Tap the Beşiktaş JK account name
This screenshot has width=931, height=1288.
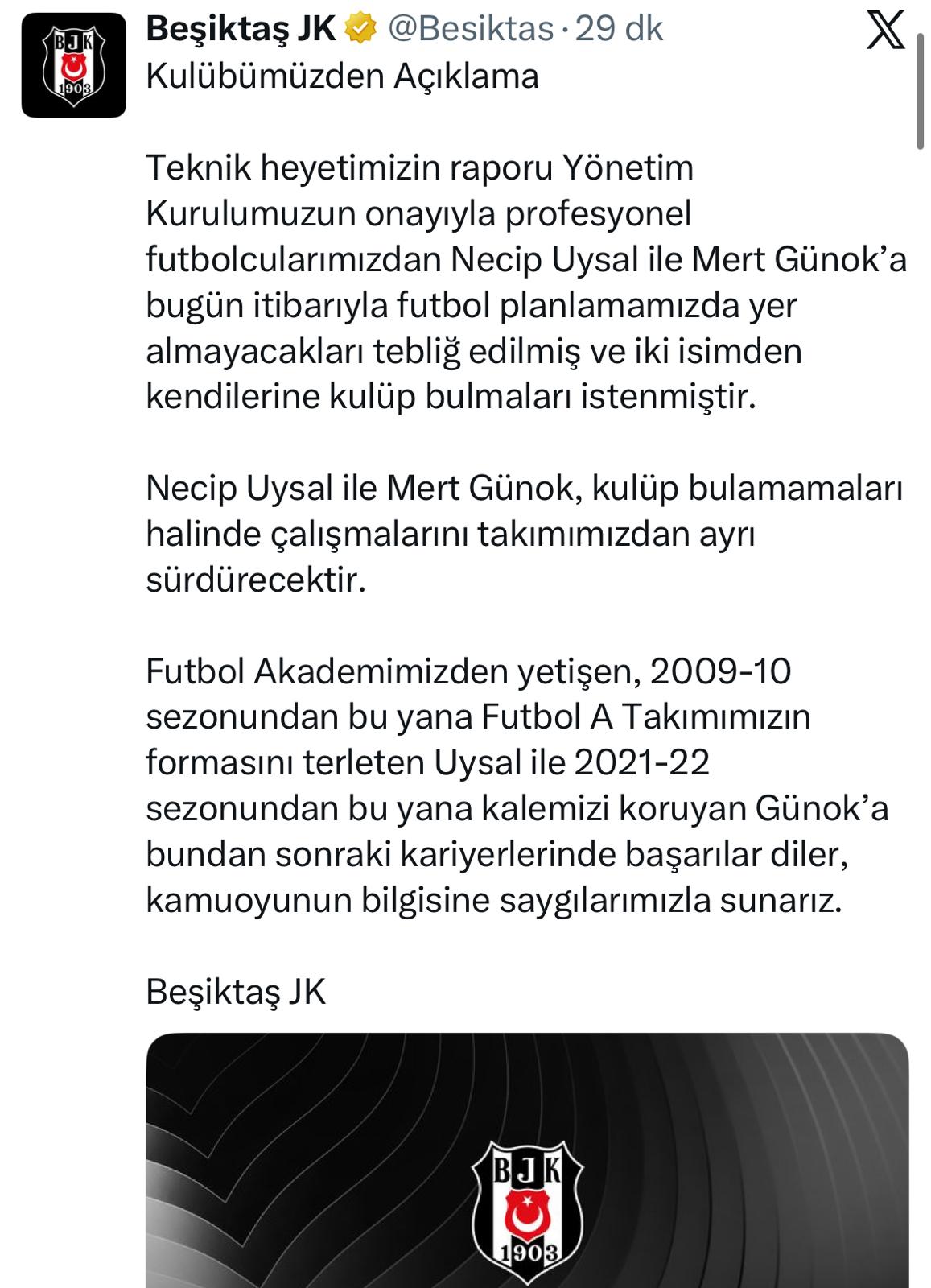click(x=240, y=29)
